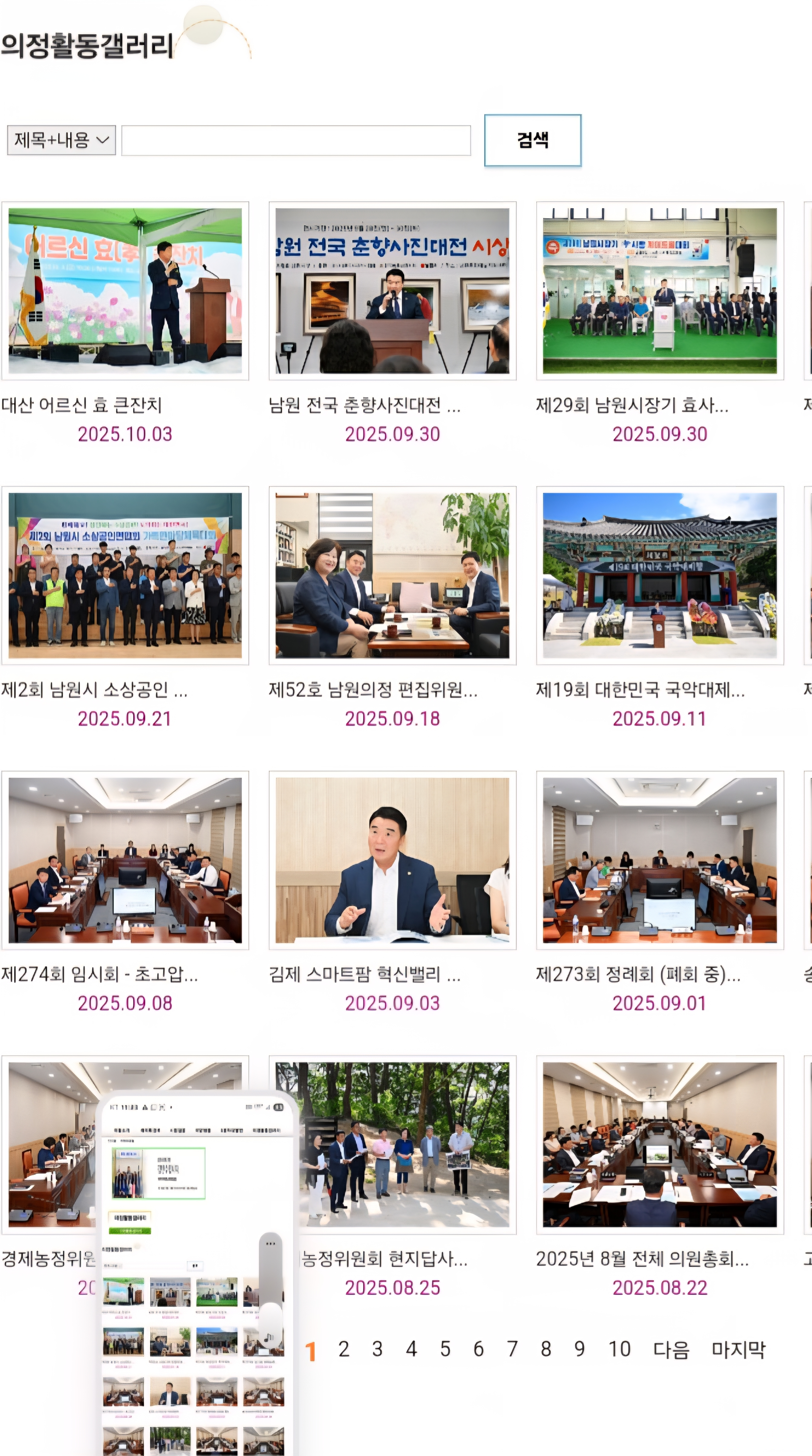812x1456 pixels.
Task: Go to page 10 of the gallery
Action: 619,1349
